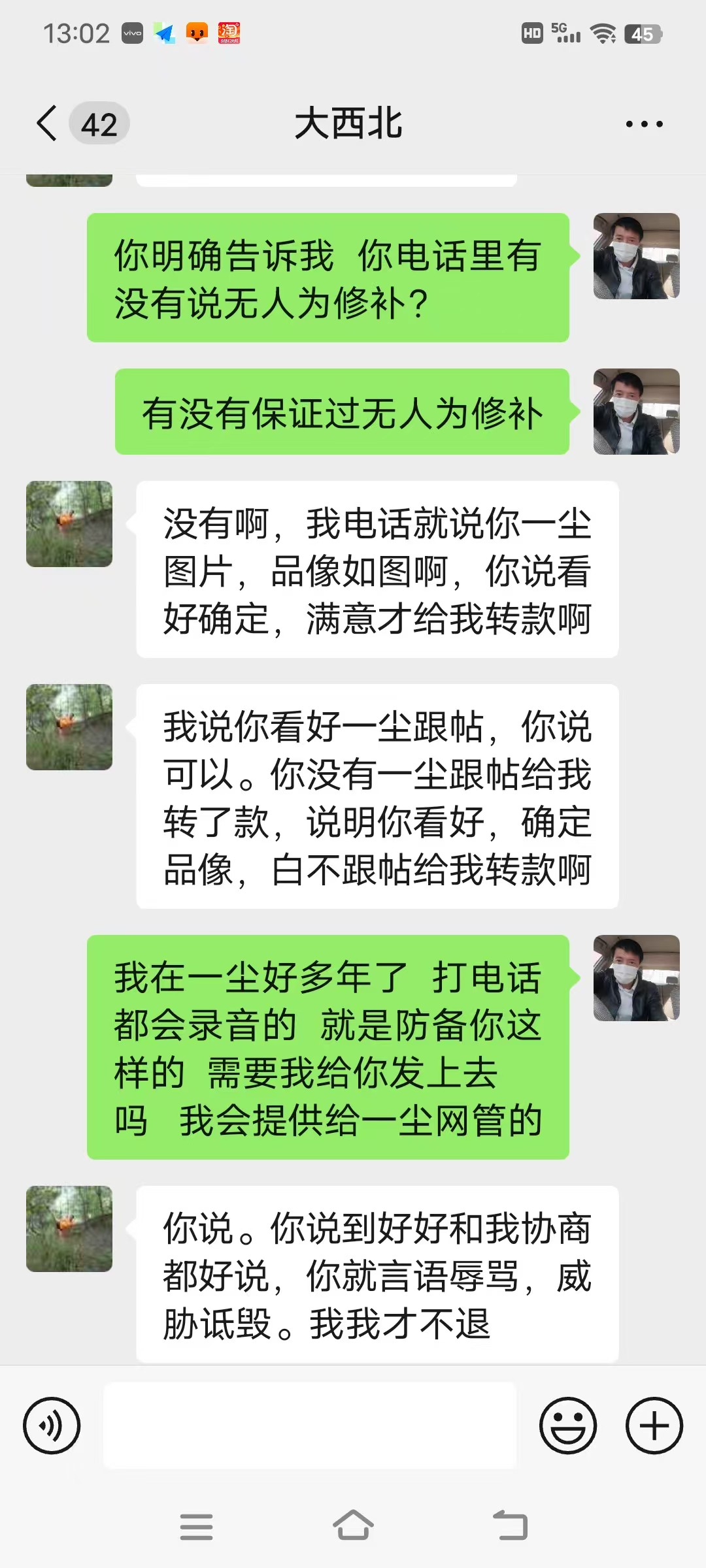Open recent apps from navigation bar
The image size is (706, 1568).
[x=196, y=1527]
